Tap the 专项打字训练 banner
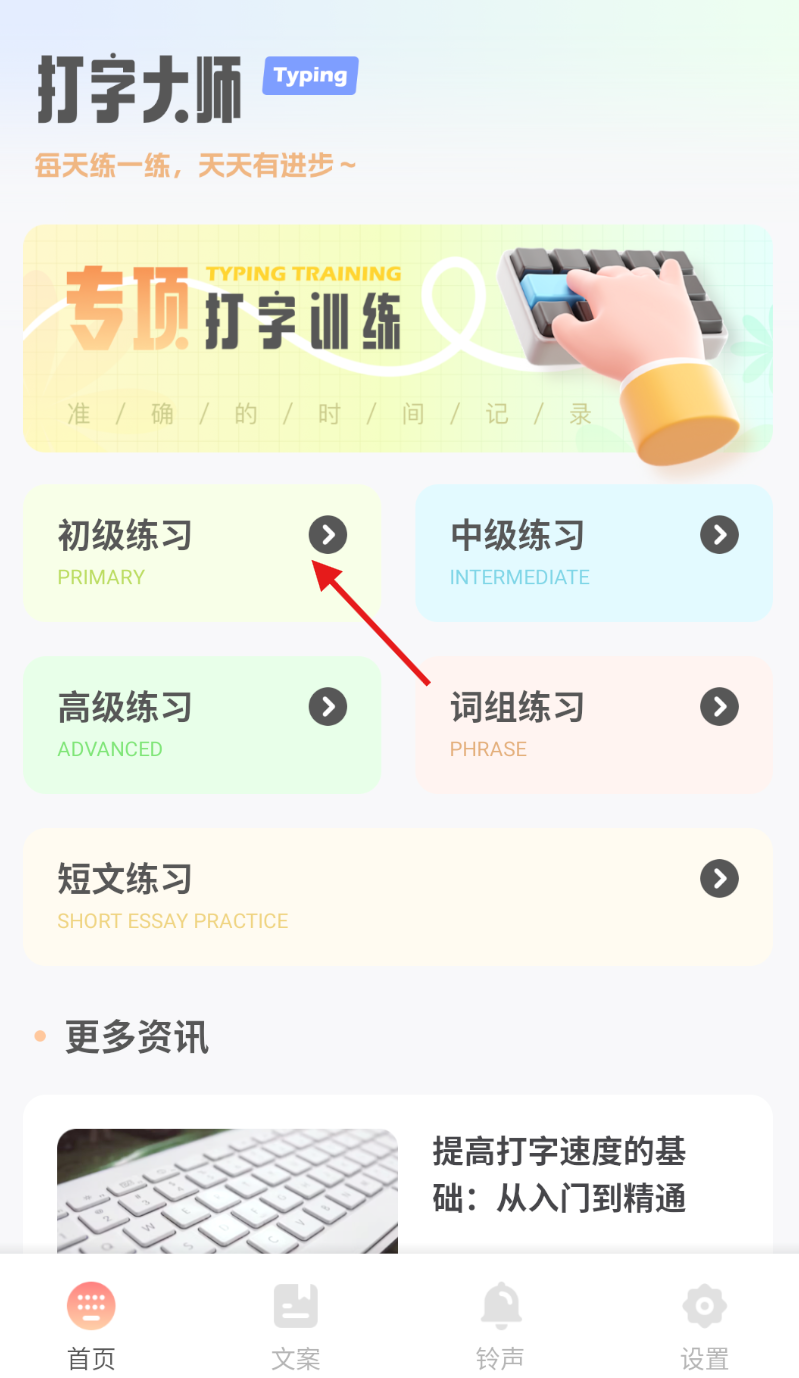The height and width of the screenshot is (1378, 799). coord(397,338)
